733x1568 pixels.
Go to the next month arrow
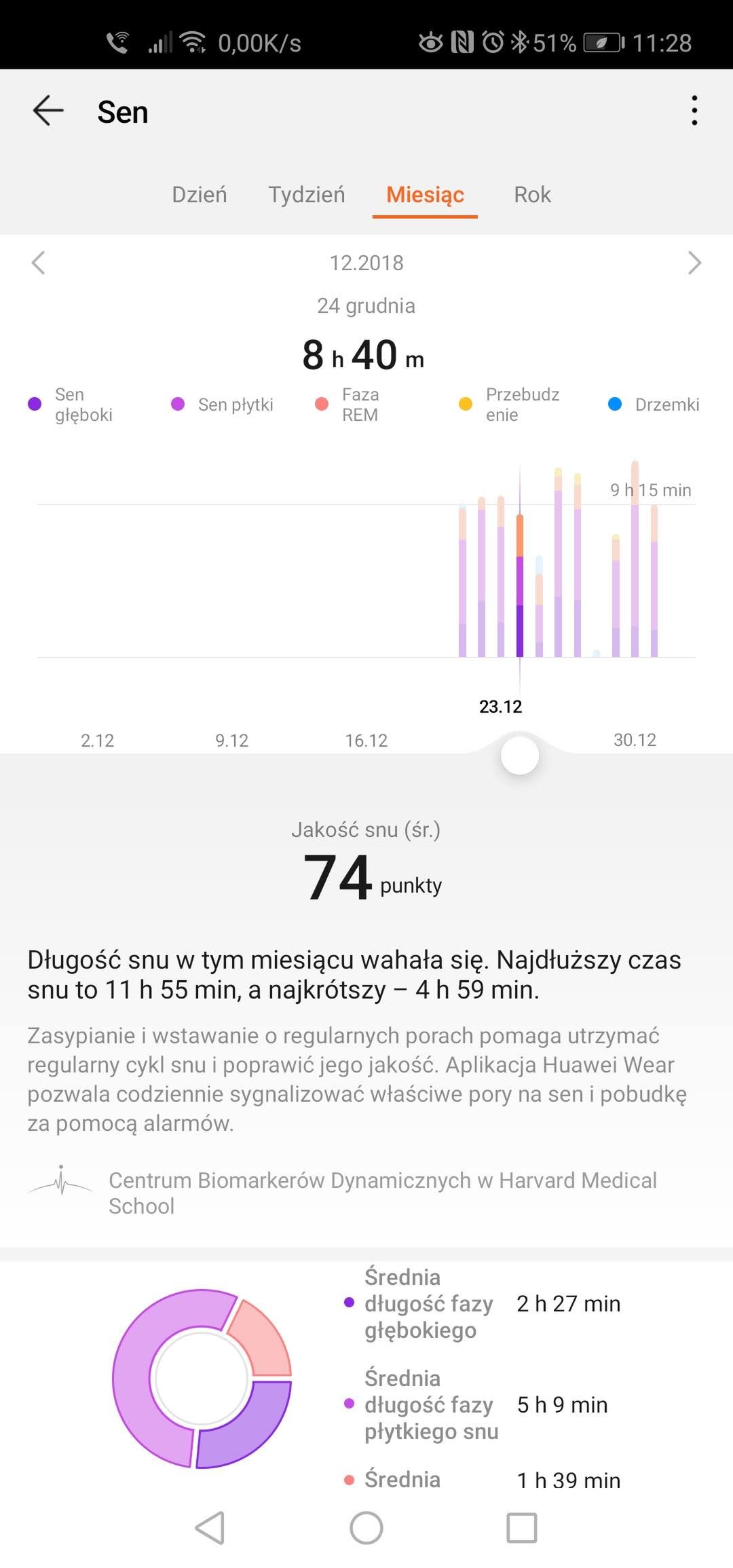[x=694, y=263]
